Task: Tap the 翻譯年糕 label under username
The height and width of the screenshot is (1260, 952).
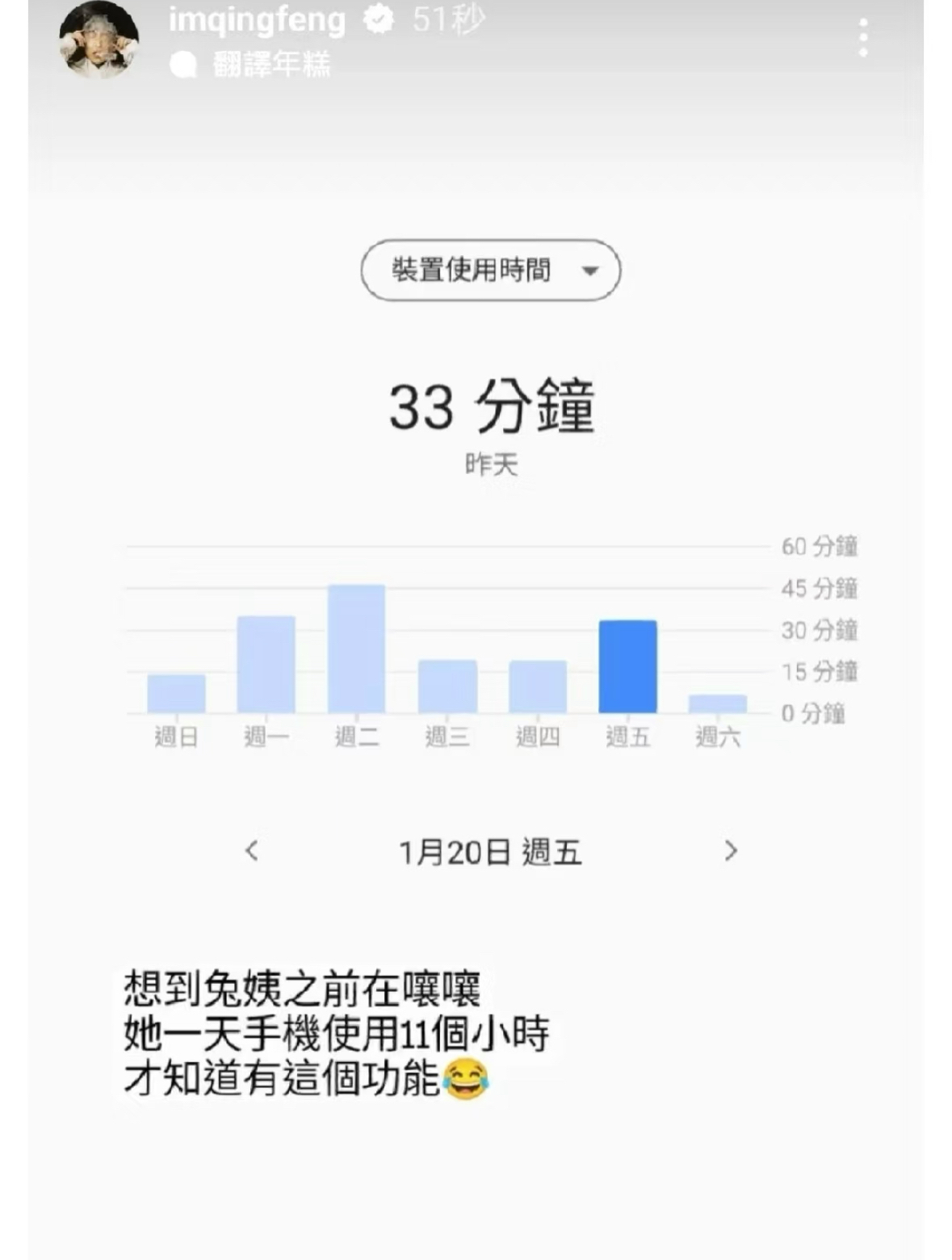Action: 271,64
